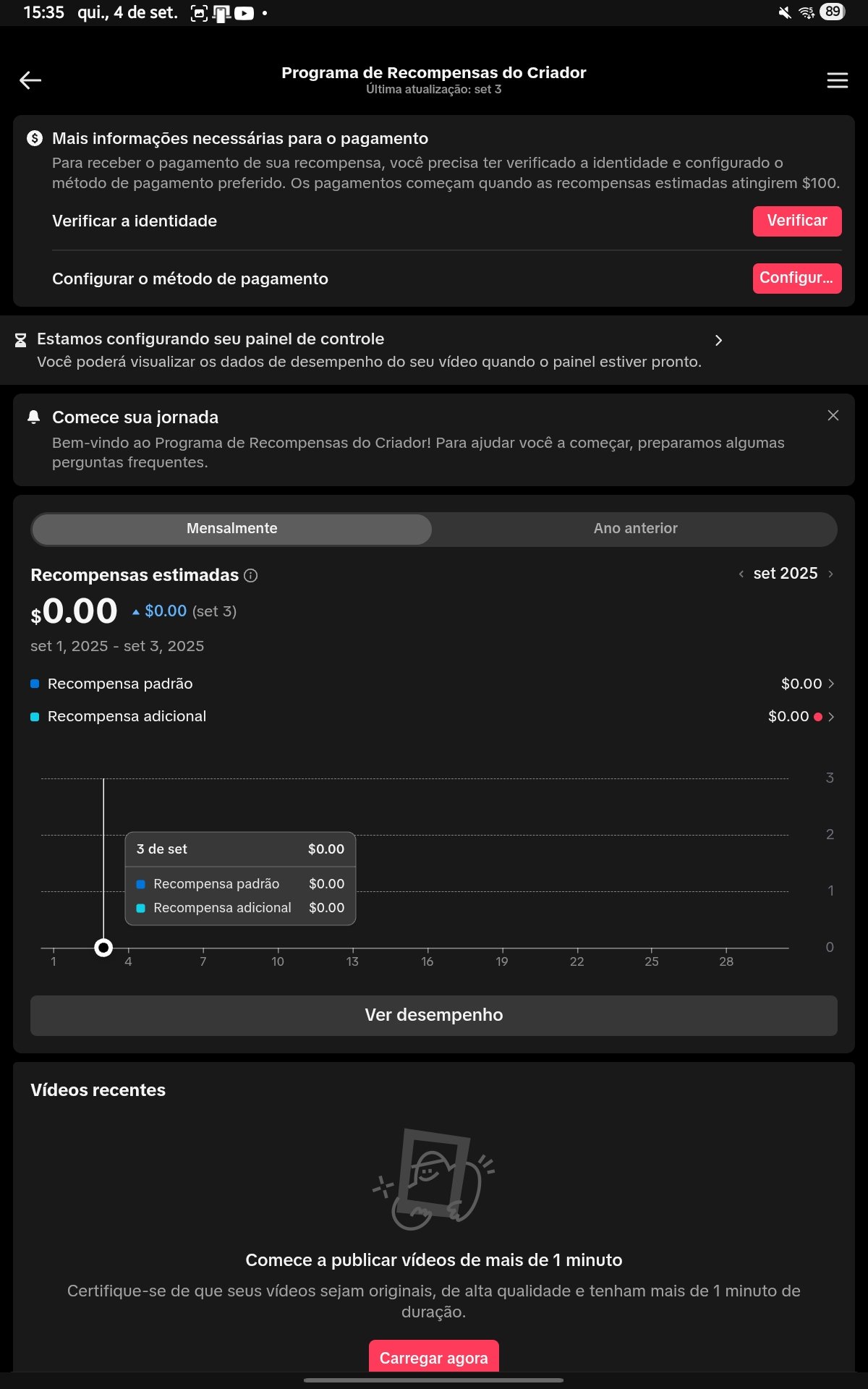
Task: Go to the month after set 2025
Action: point(831,574)
